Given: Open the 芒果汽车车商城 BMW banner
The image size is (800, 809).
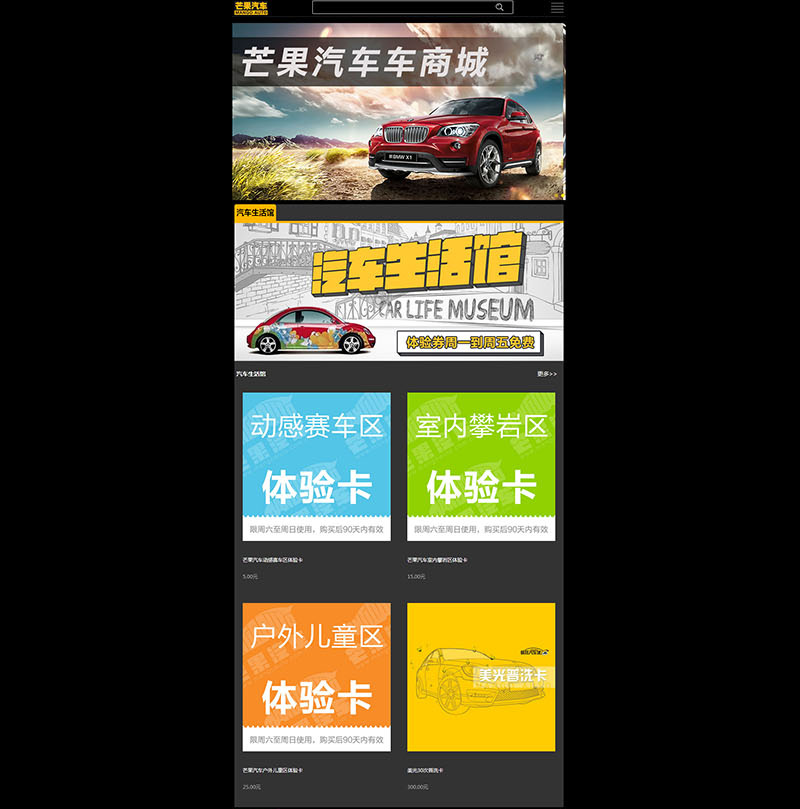Looking at the screenshot, I should pyautogui.click(x=399, y=111).
